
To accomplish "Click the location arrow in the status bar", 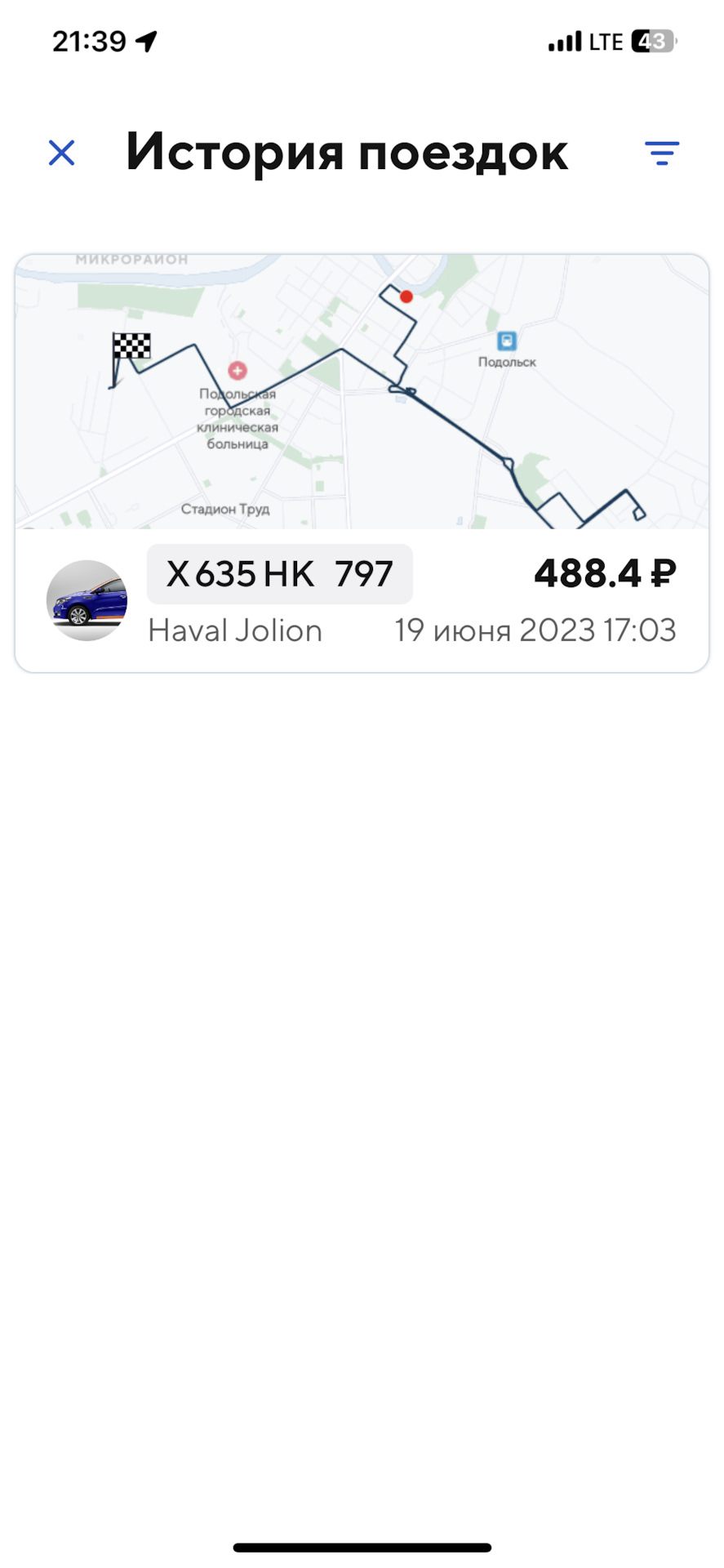I will tap(145, 40).
